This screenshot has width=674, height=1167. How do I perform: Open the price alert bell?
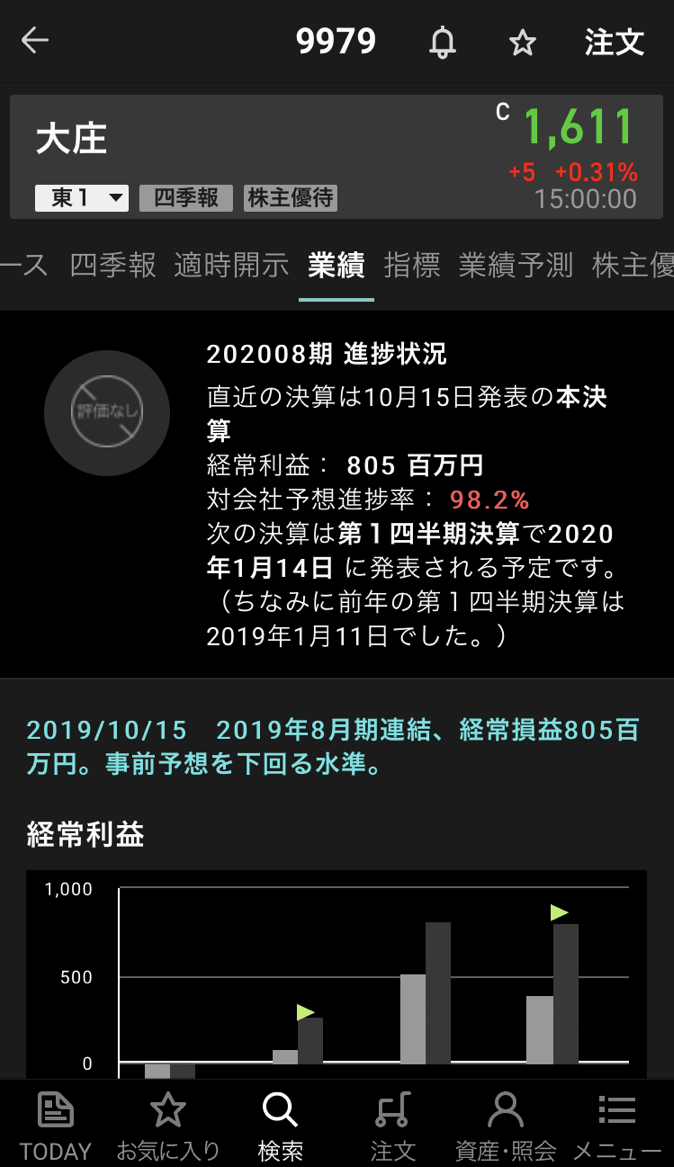click(x=442, y=42)
